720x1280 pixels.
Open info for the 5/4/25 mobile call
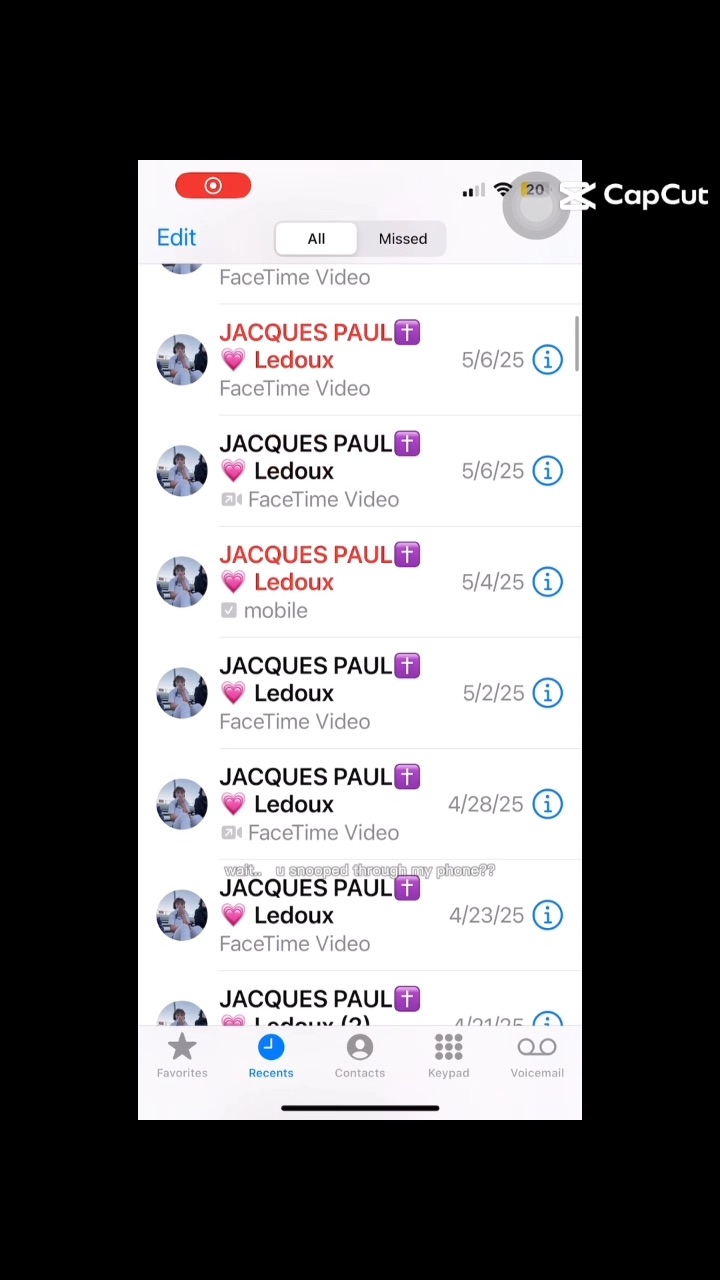click(547, 582)
